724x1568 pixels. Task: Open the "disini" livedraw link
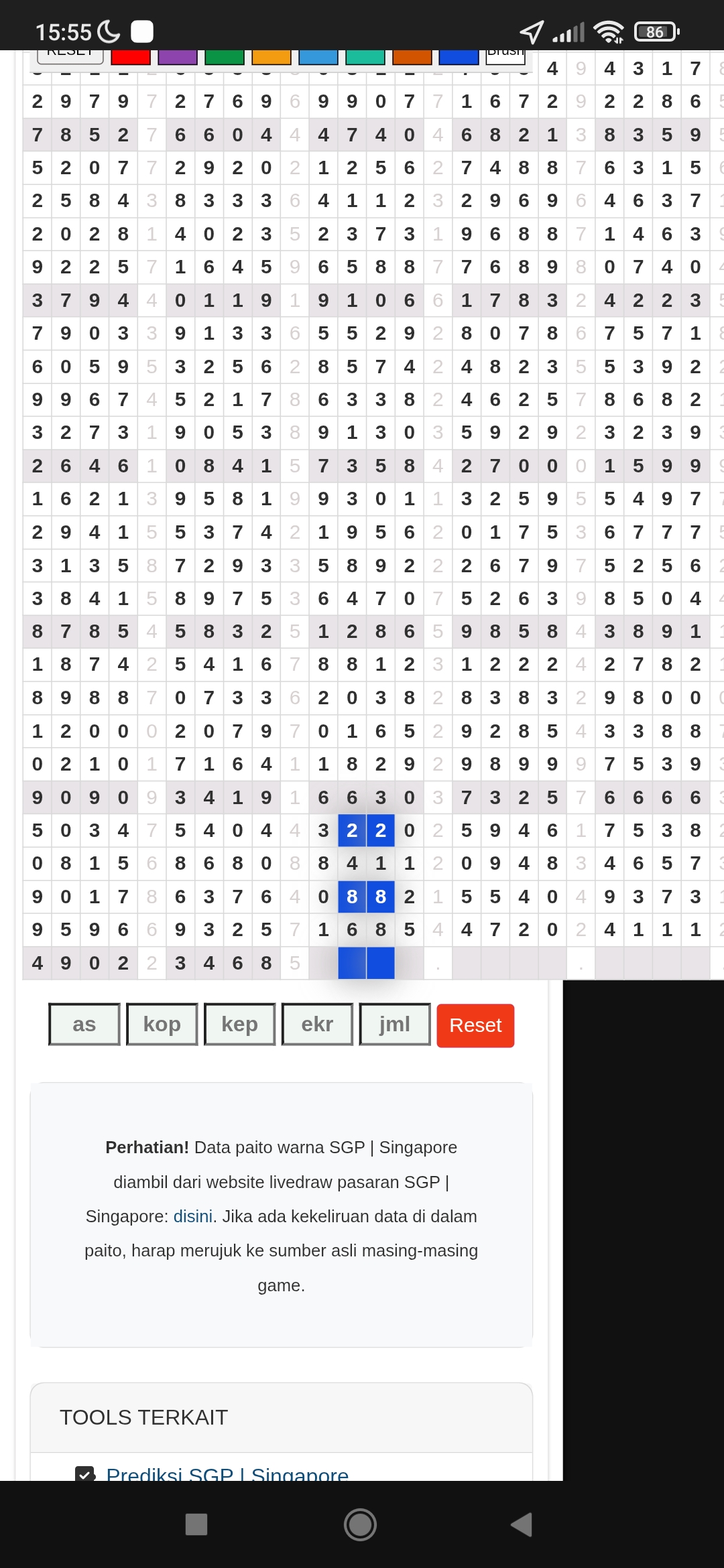point(192,1216)
